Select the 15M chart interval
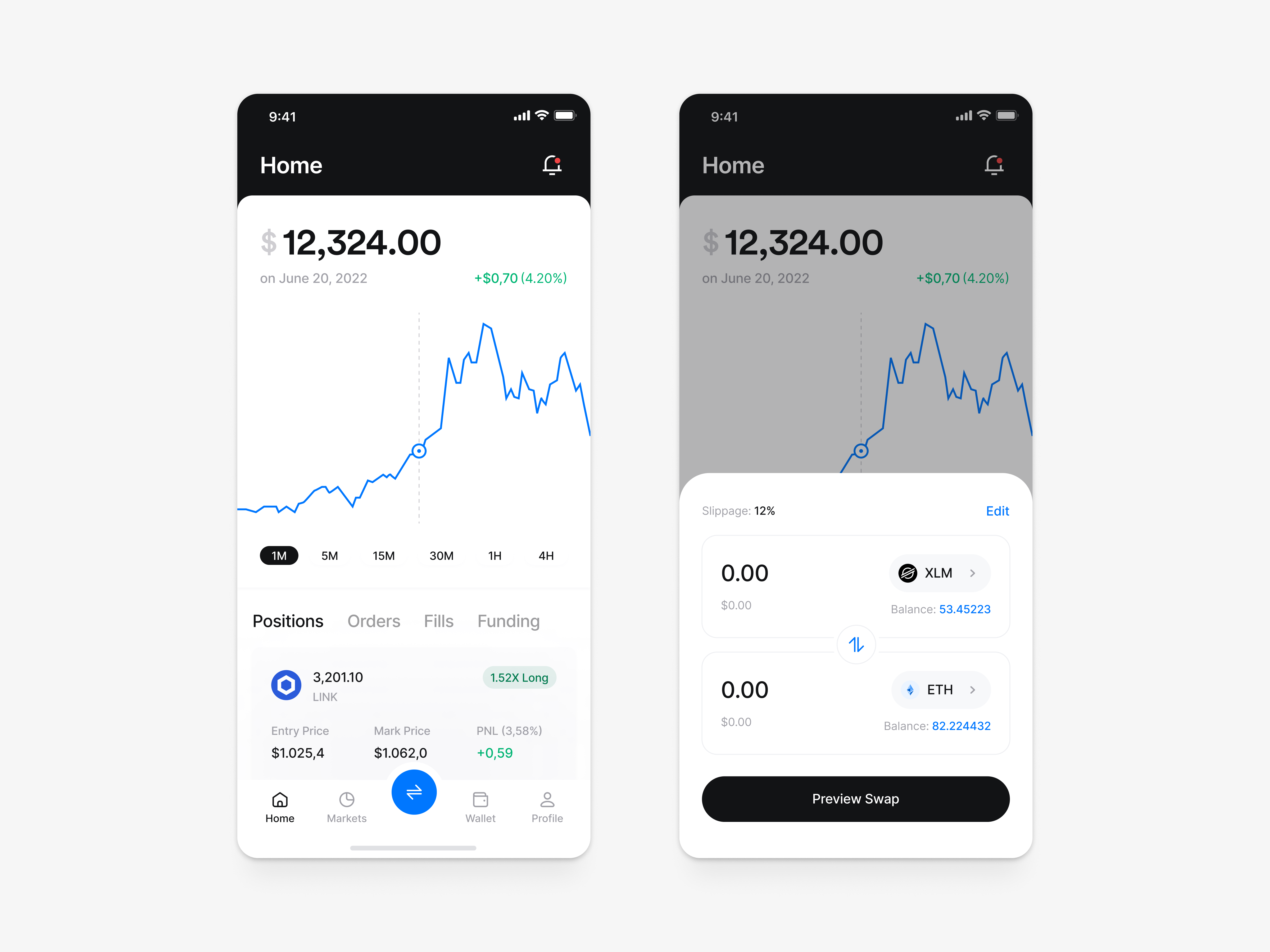Screen dimensions: 1270x952 384,556
